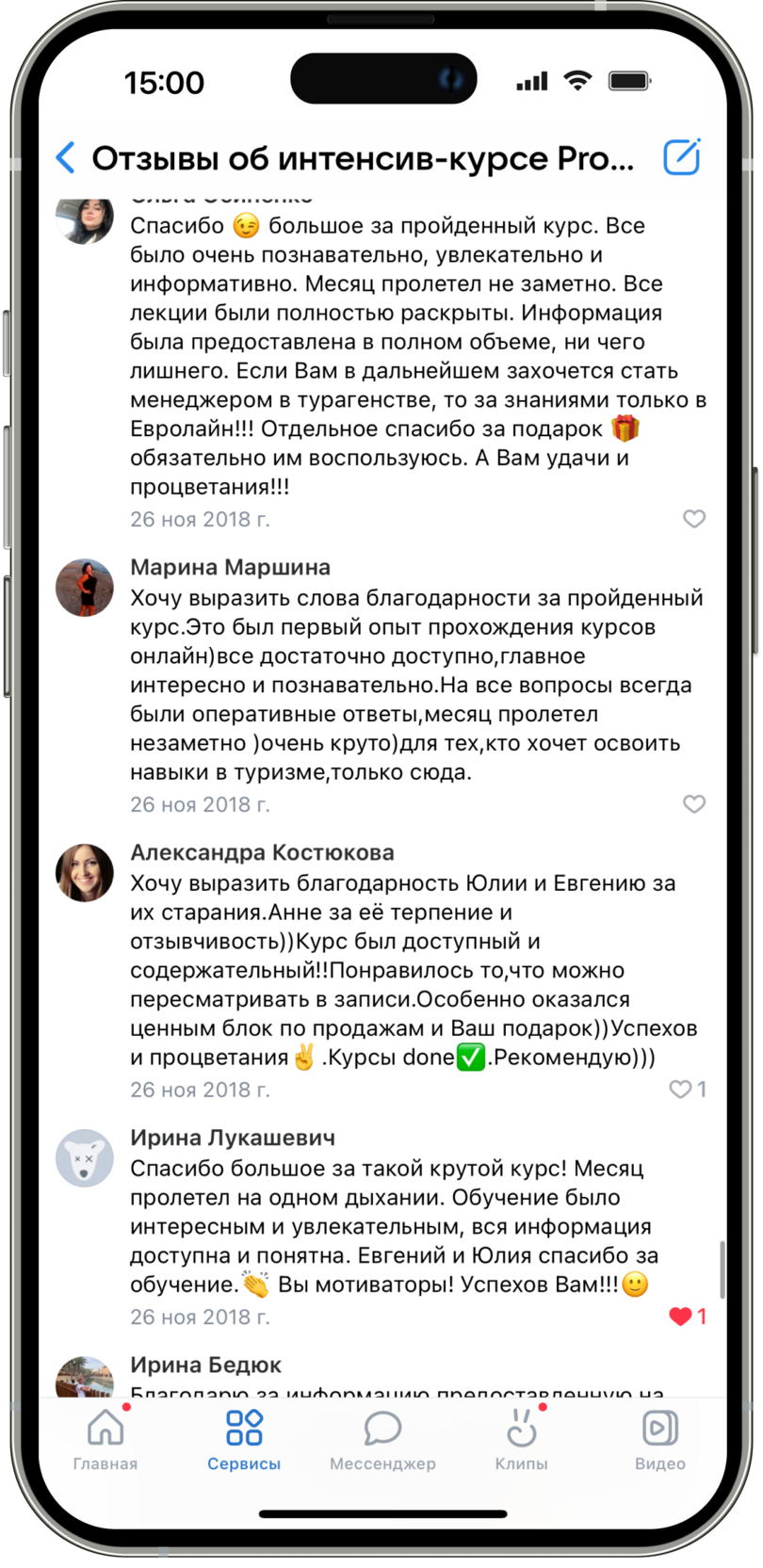This screenshot has width=763, height=1568.
Task: Open Ирина Бедюк's profile name
Action: [x=205, y=1365]
